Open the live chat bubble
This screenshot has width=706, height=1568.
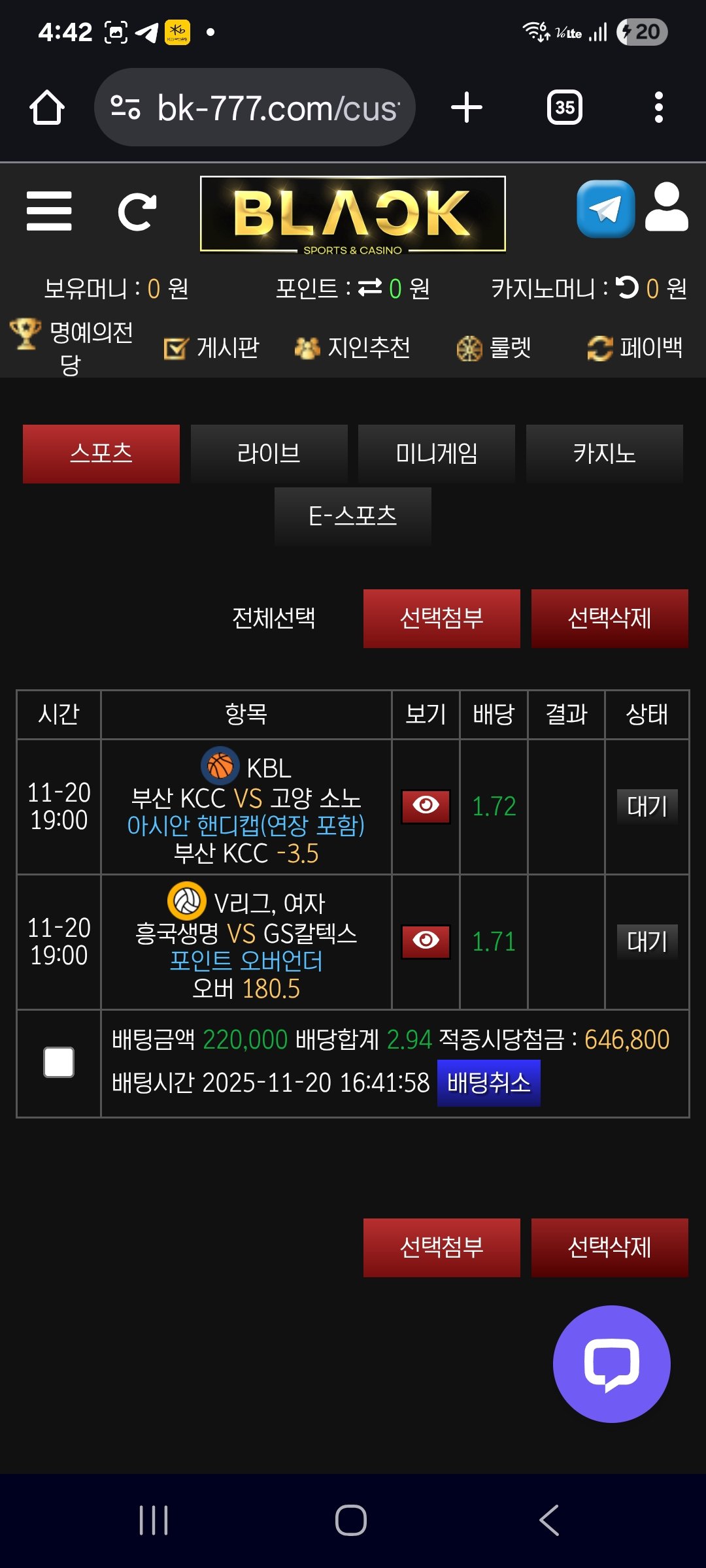[611, 1364]
